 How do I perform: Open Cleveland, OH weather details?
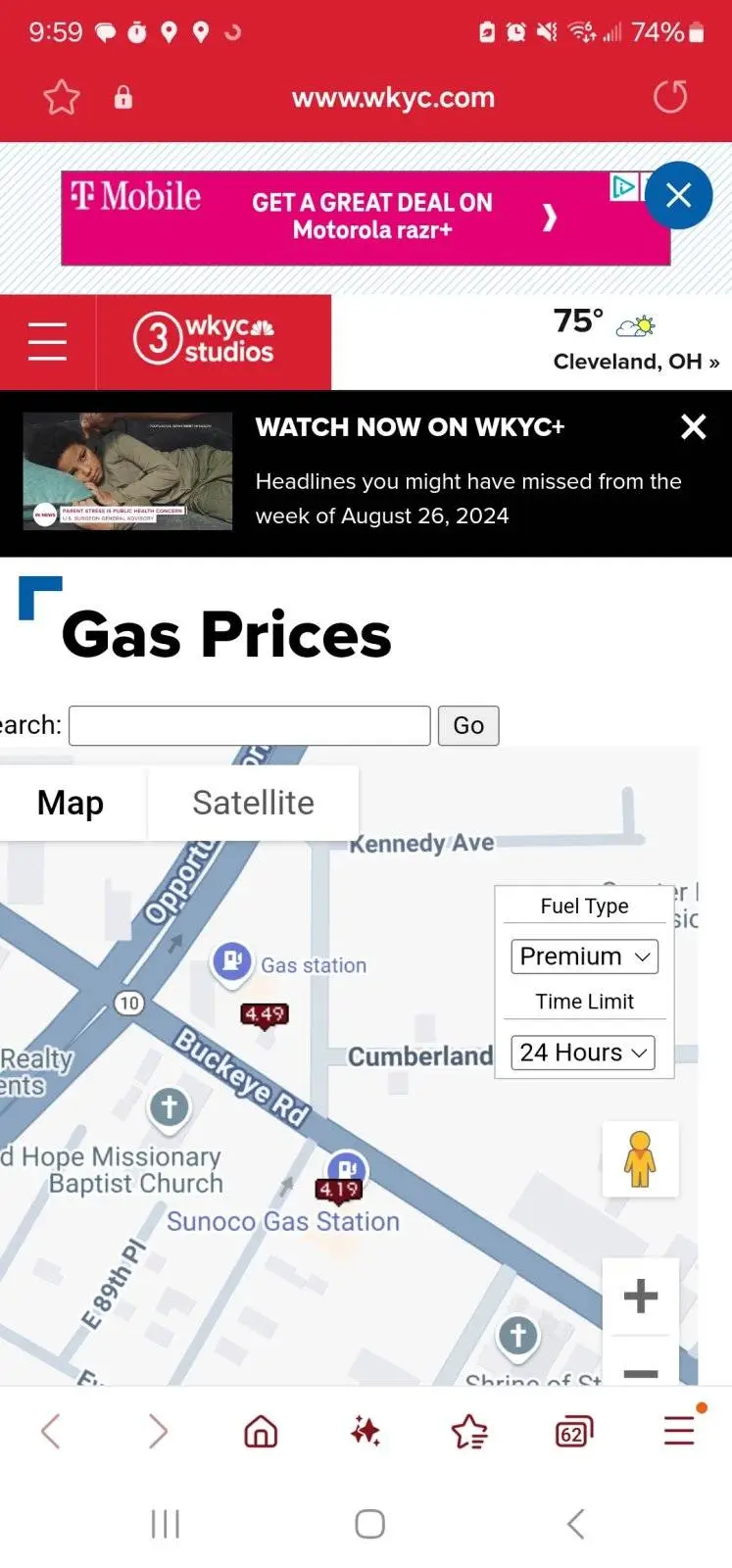[635, 361]
